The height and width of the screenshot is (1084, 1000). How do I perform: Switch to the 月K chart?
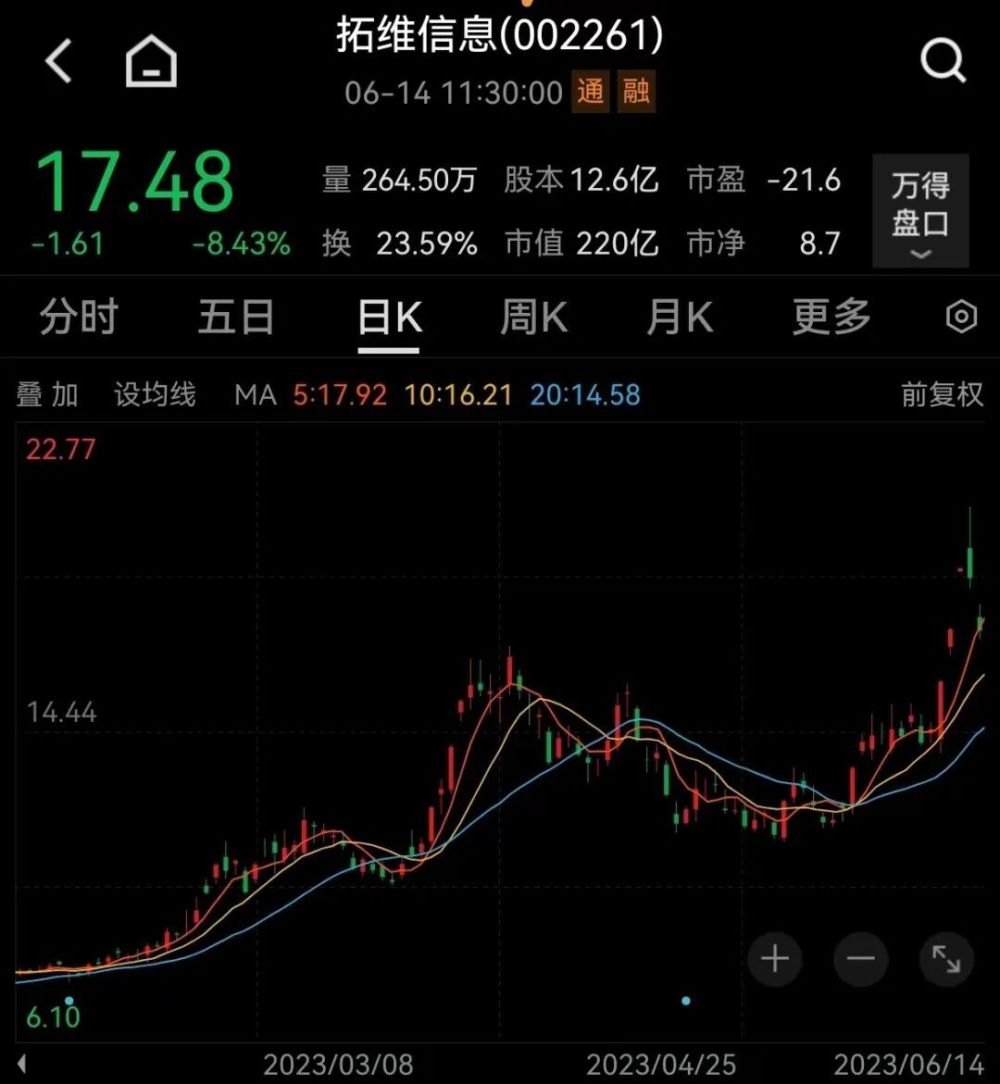pos(680,317)
